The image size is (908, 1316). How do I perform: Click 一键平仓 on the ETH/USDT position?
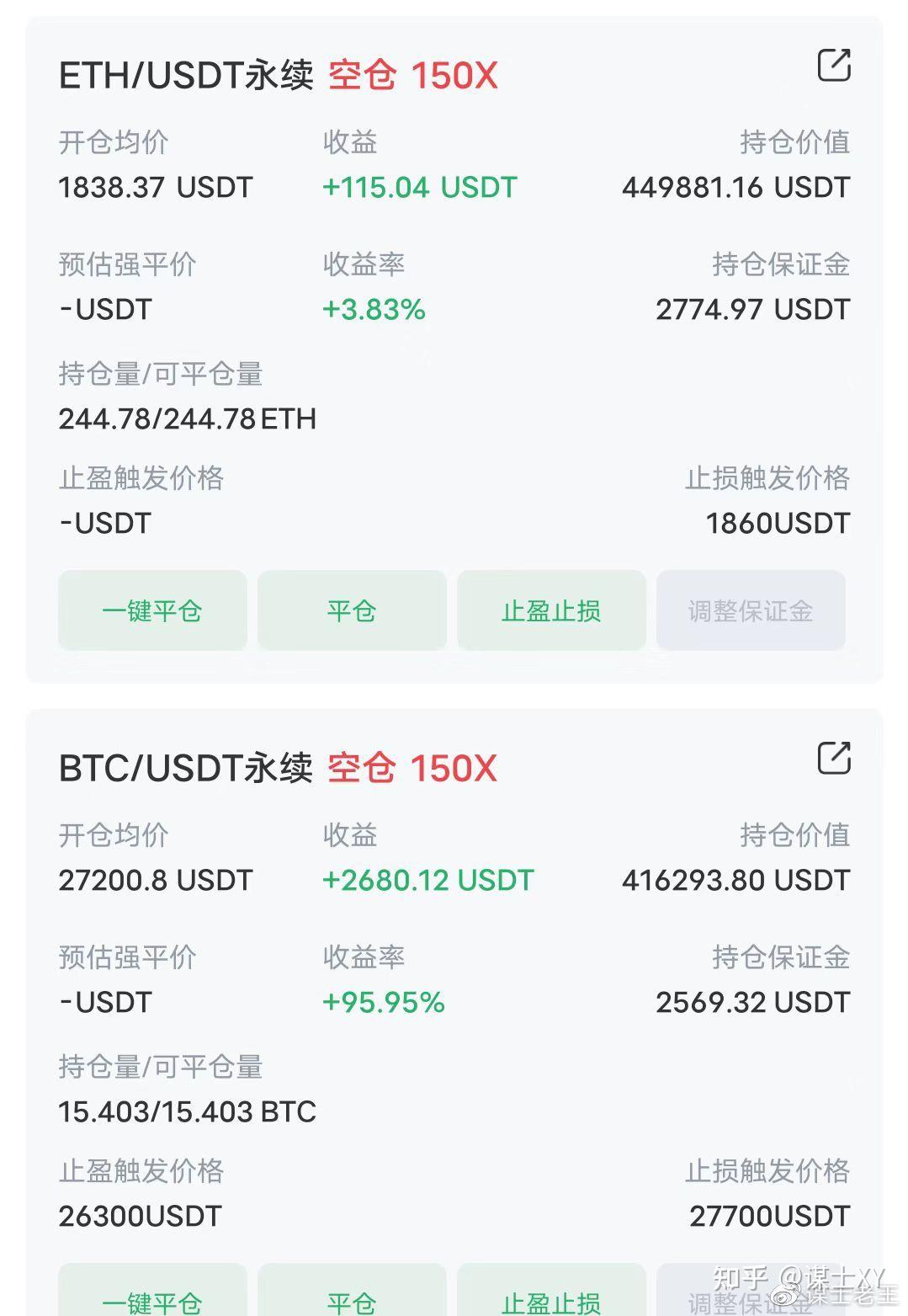point(151,610)
